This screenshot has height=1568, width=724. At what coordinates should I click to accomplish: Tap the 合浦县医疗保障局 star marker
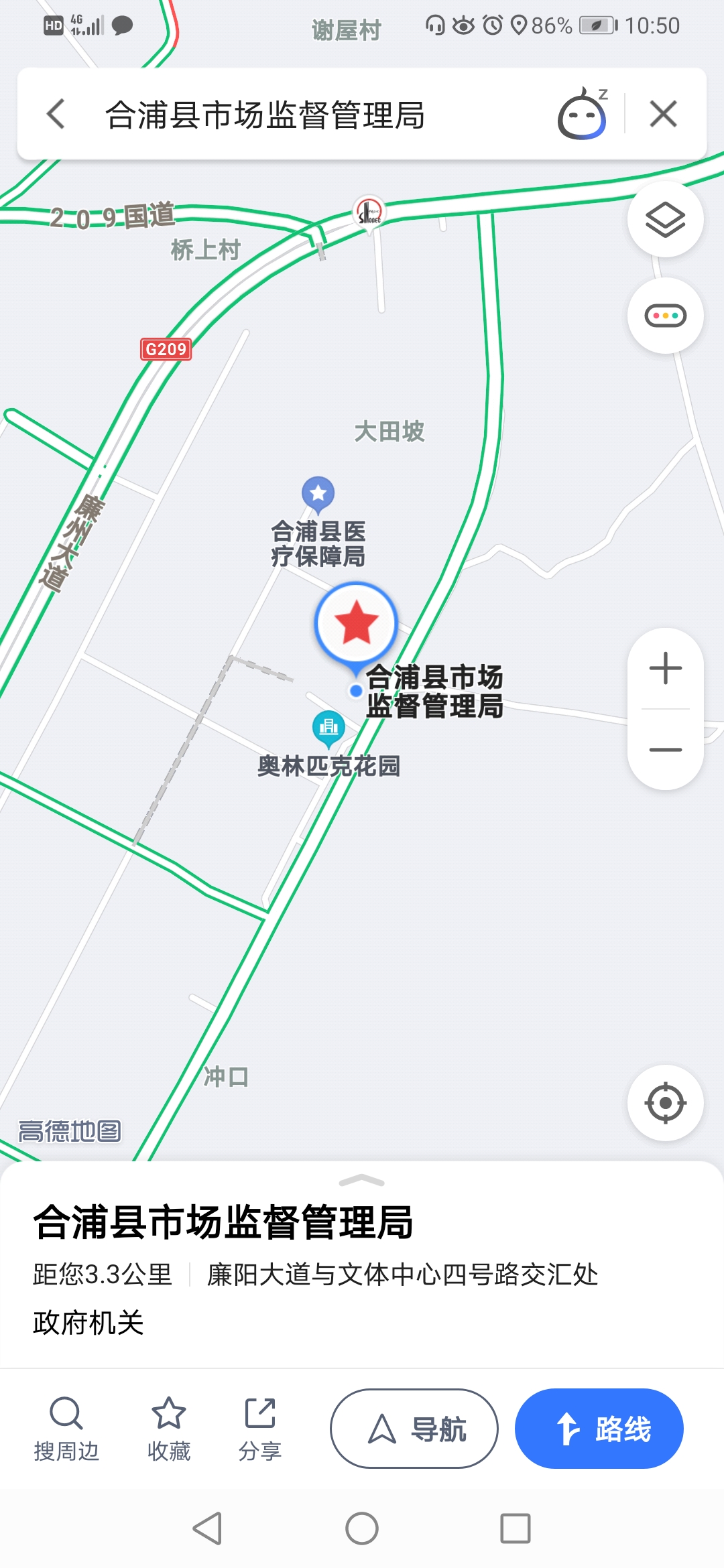[318, 493]
